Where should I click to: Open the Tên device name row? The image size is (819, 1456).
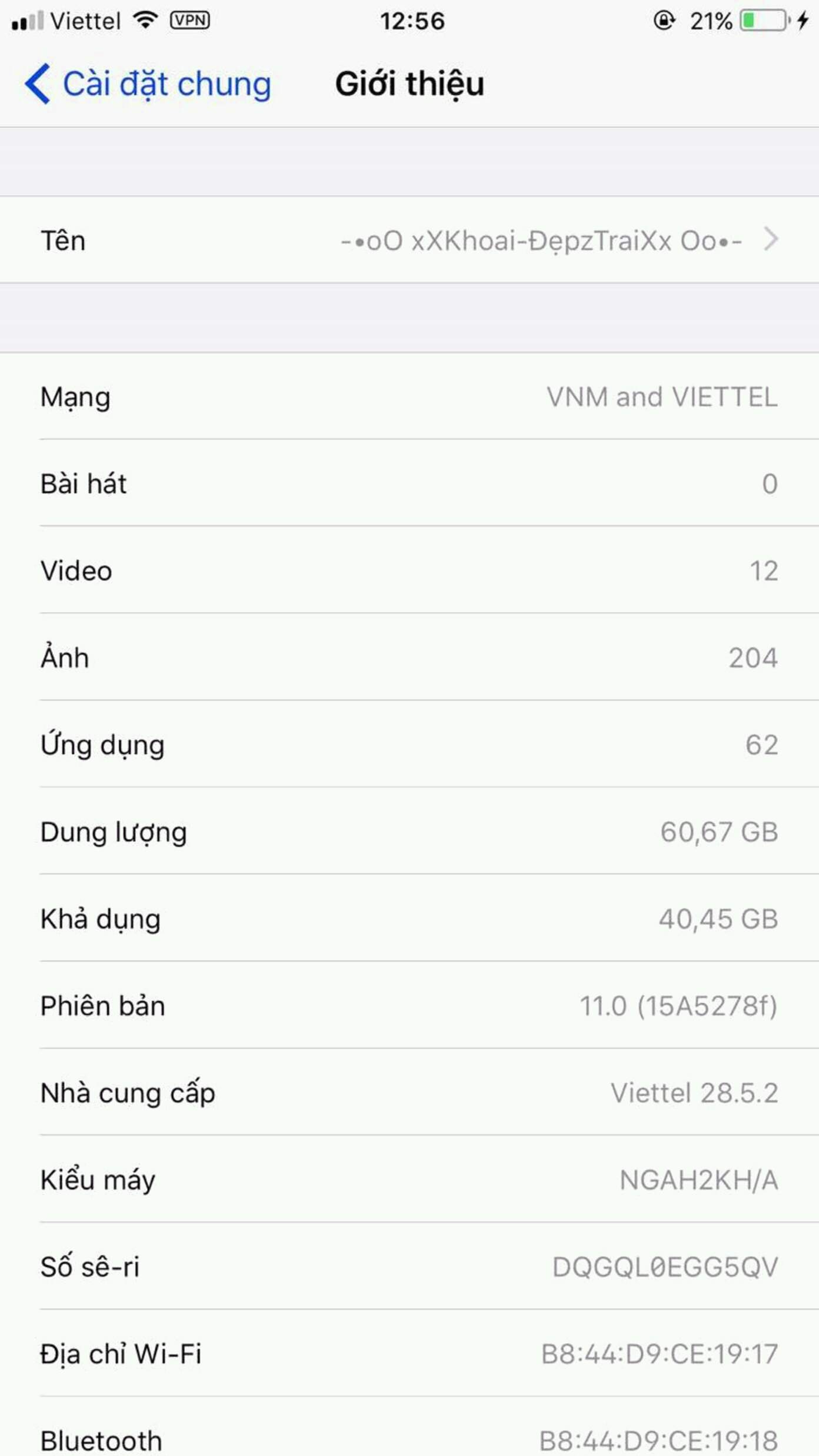(x=409, y=240)
